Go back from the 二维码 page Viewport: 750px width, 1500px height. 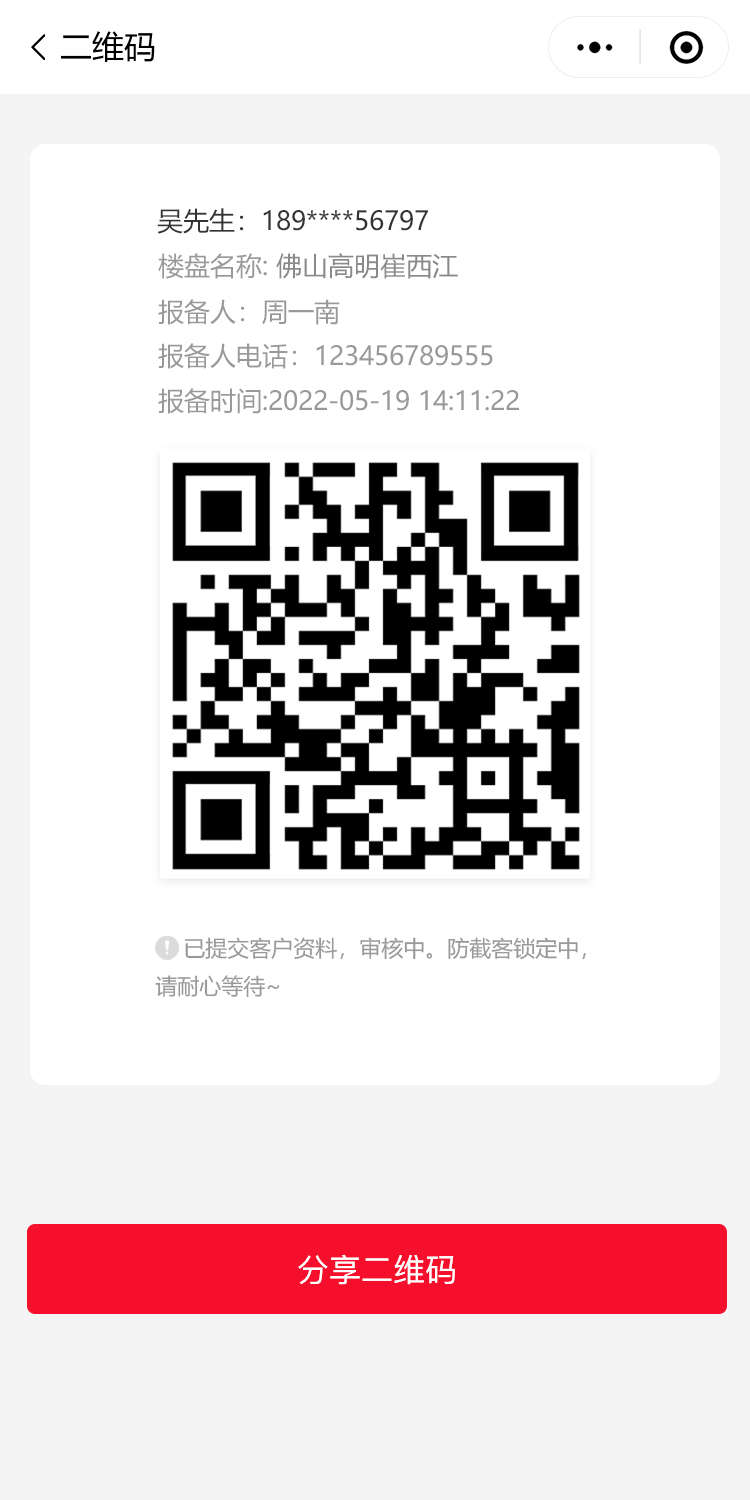[x=39, y=47]
